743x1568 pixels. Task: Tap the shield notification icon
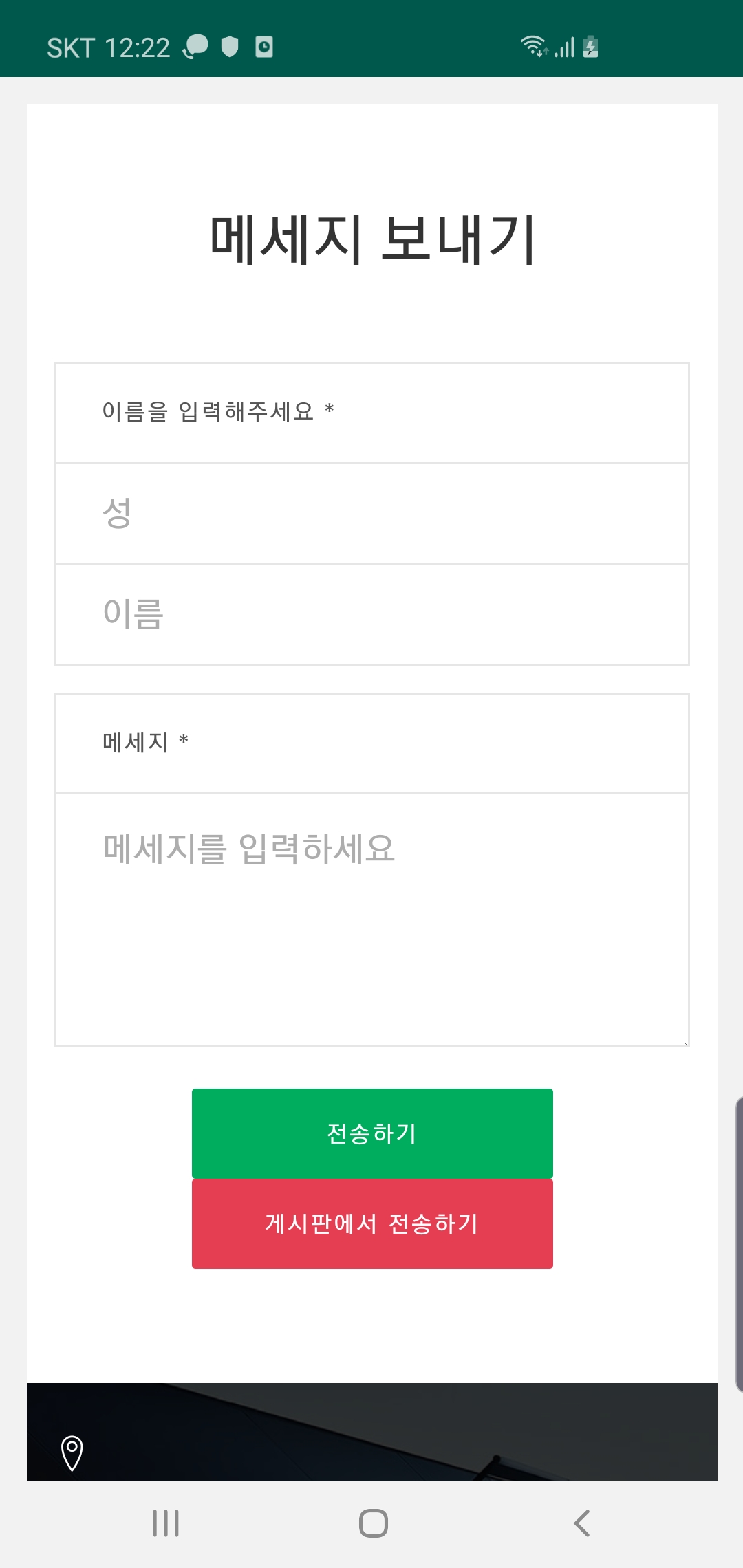pos(229,47)
